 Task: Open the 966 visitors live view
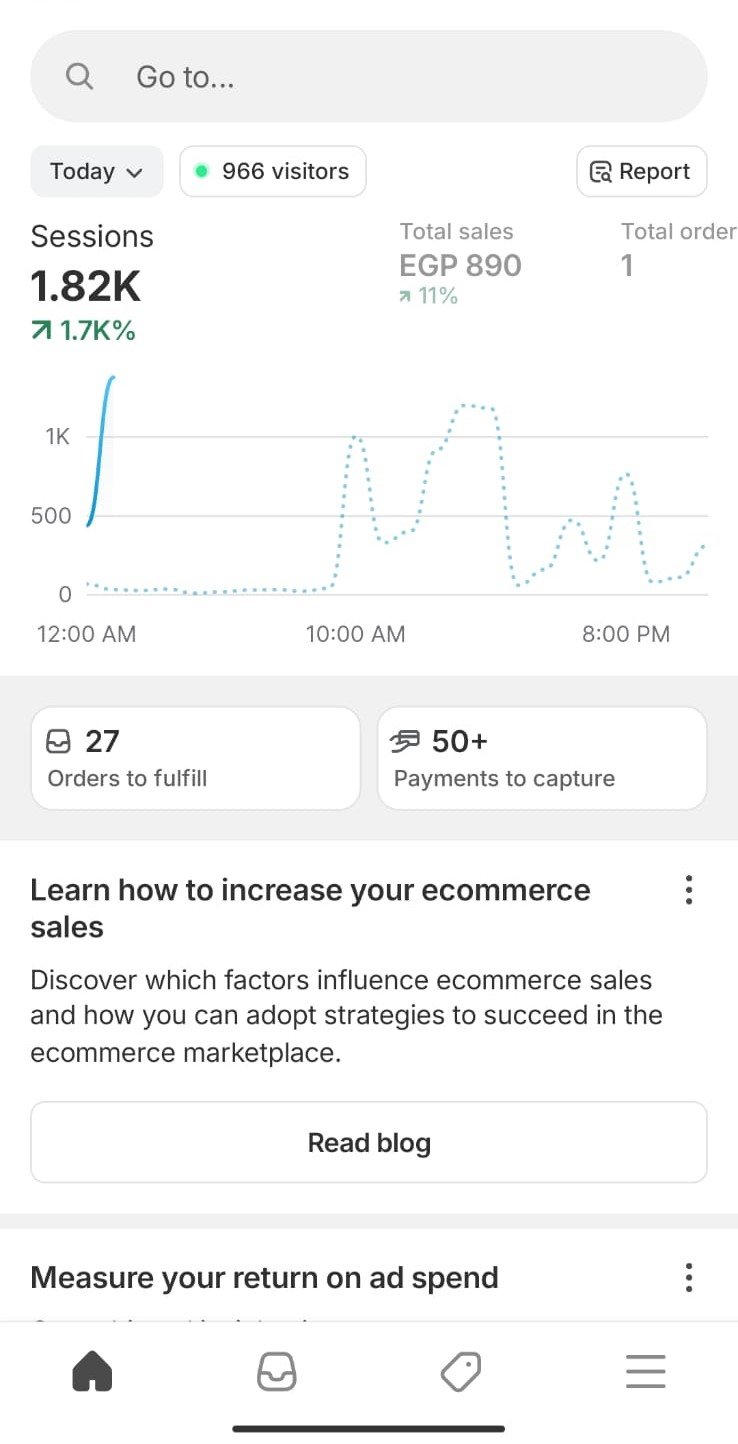(x=273, y=172)
